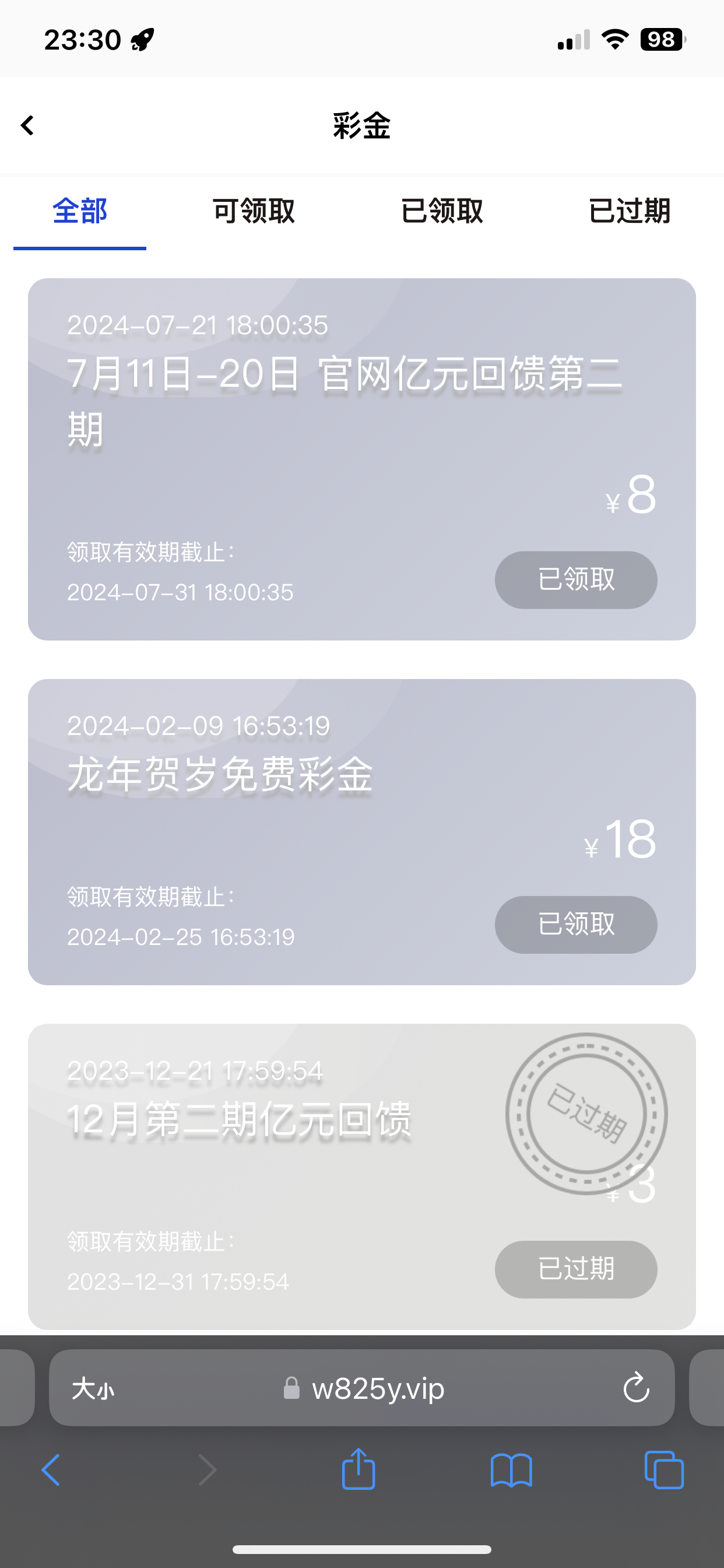Share this page from the toolbar
This screenshot has width=724, height=1568.
point(359,1469)
